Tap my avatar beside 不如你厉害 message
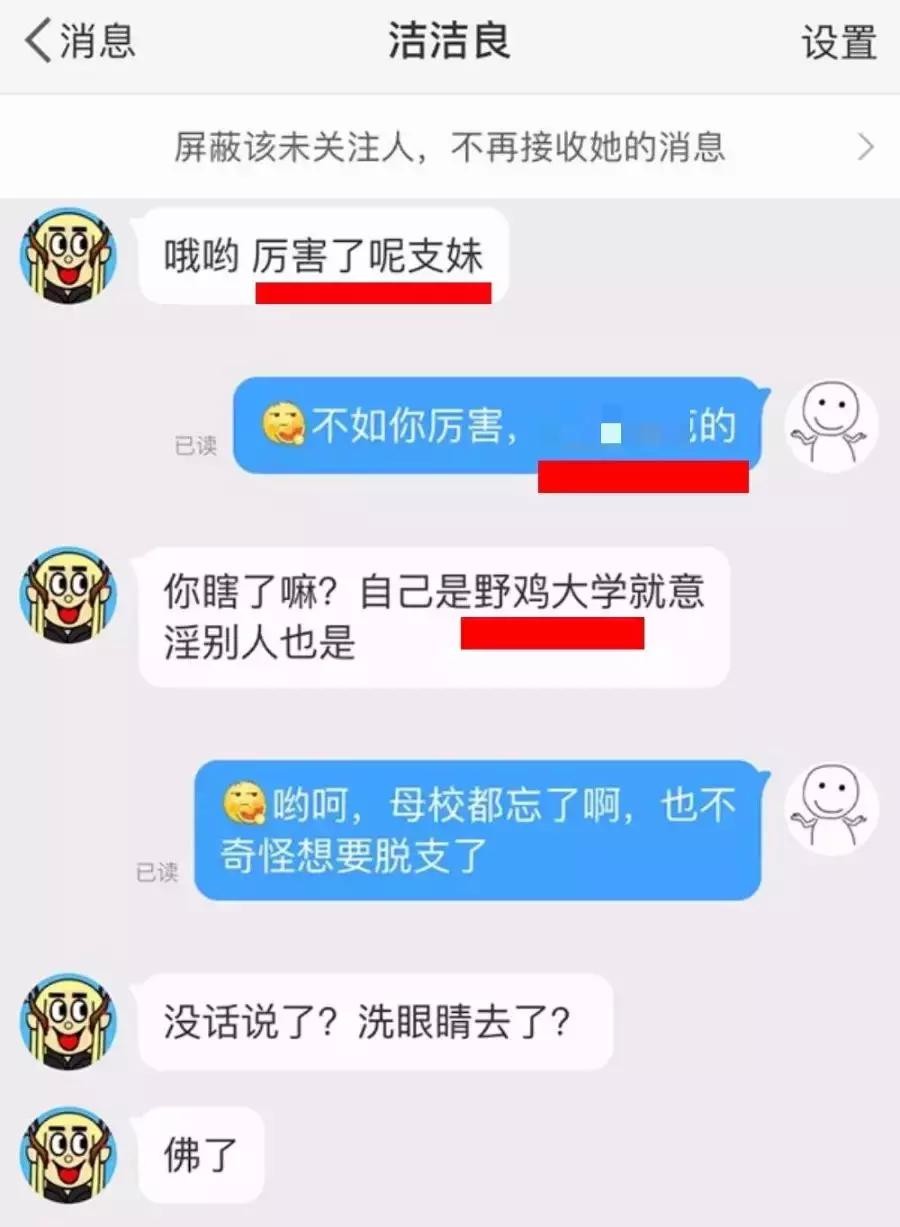This screenshot has width=900, height=1227. pyautogui.click(x=832, y=425)
